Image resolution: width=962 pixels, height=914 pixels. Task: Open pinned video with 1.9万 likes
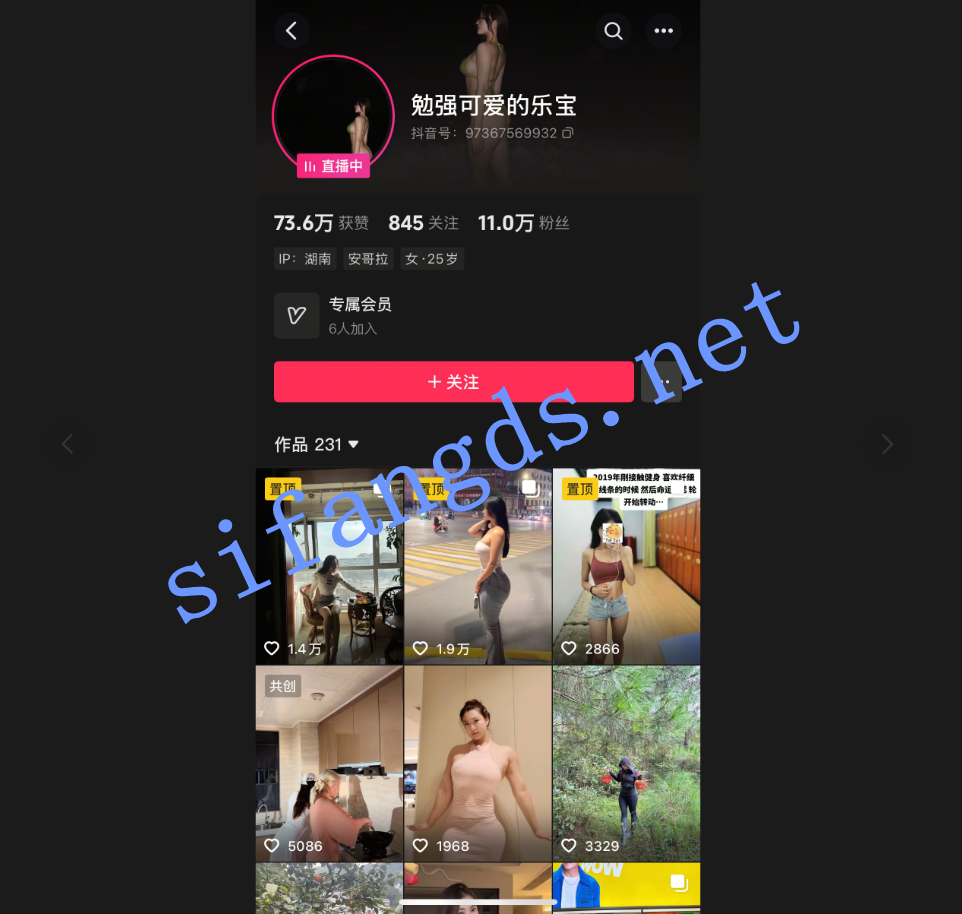point(477,566)
